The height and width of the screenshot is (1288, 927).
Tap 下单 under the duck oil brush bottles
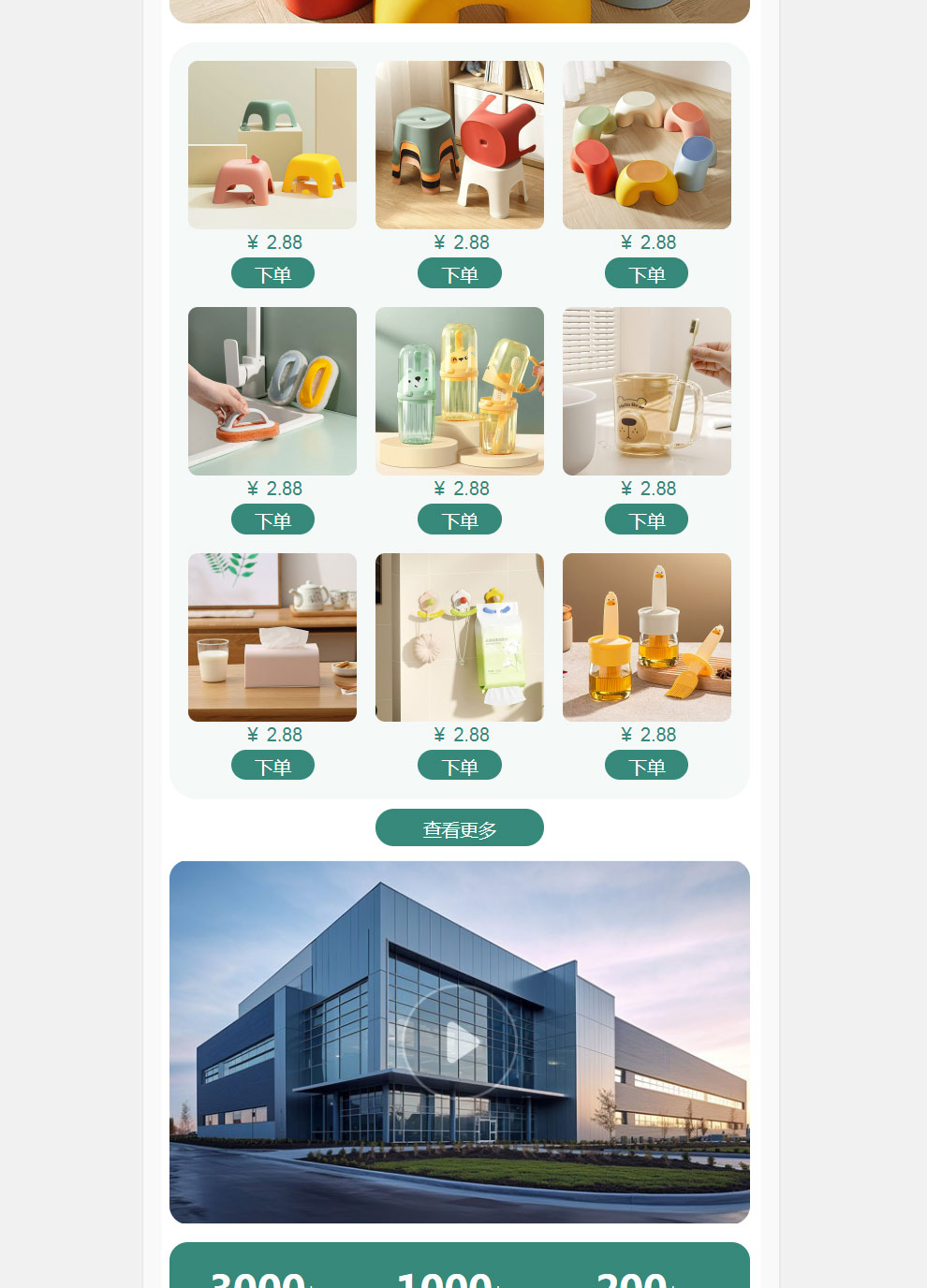pyautogui.click(x=646, y=766)
